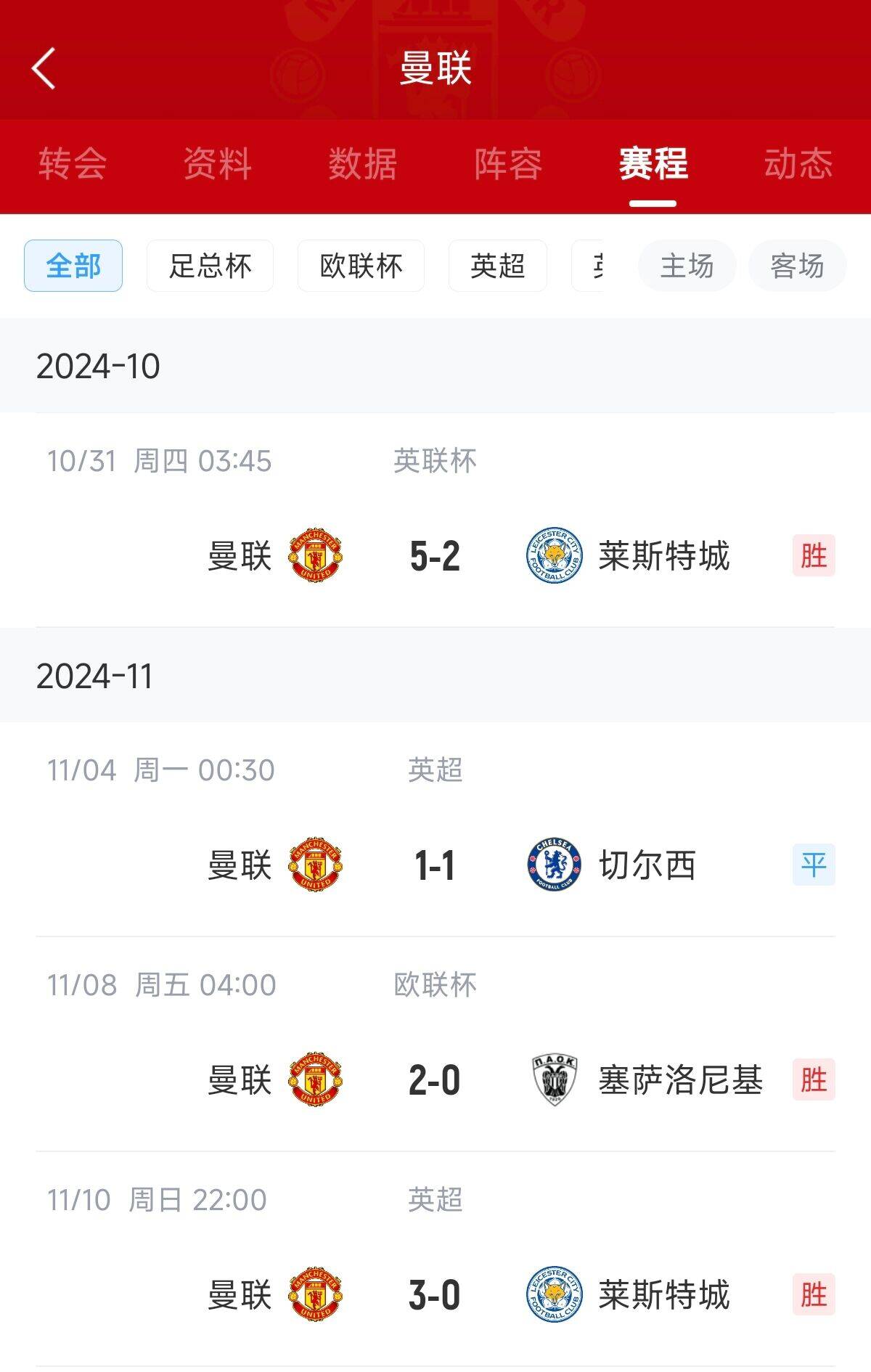Show only 英超 matches
The width and height of the screenshot is (871, 1372).
point(497,266)
